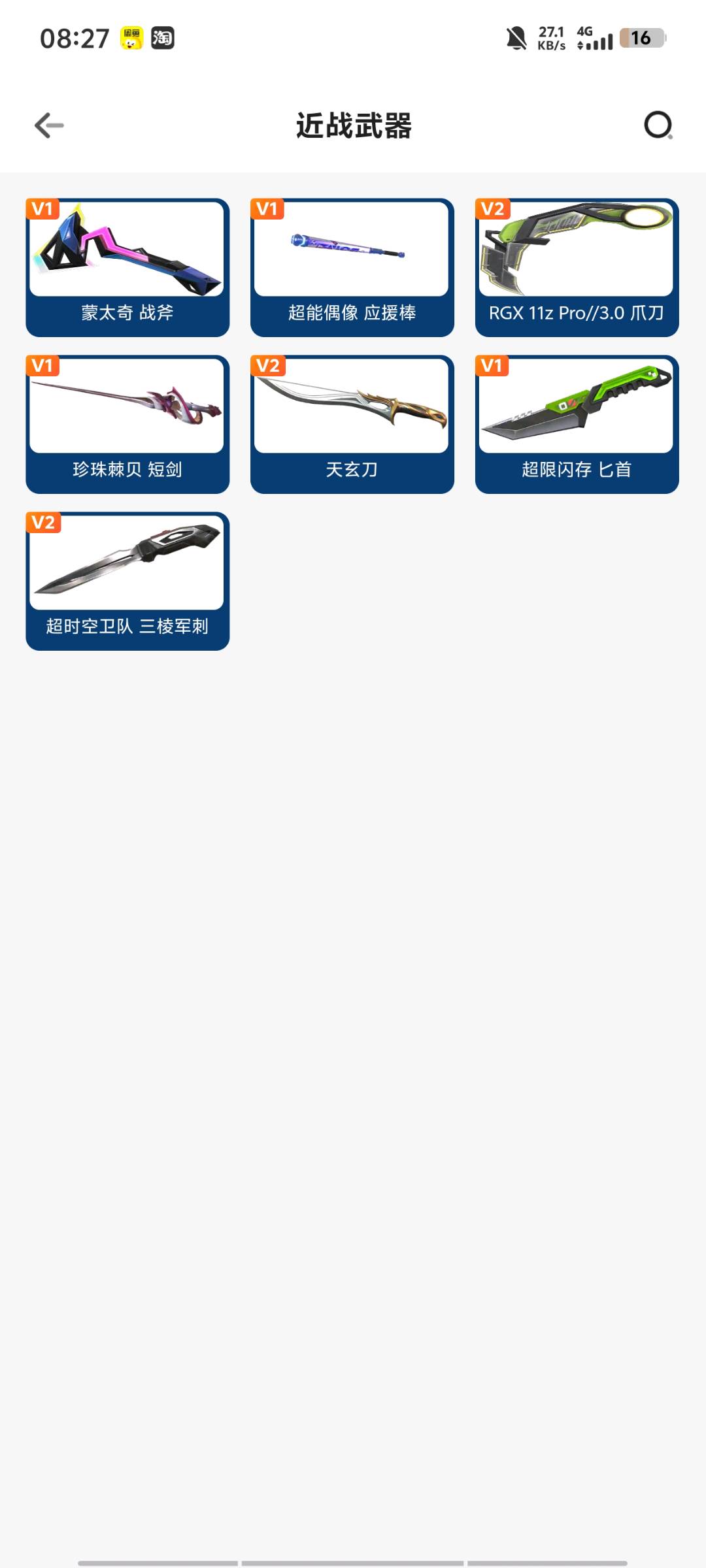Select the 超能偶像 应援棒 card
The height and width of the screenshot is (1568, 706).
point(352,268)
